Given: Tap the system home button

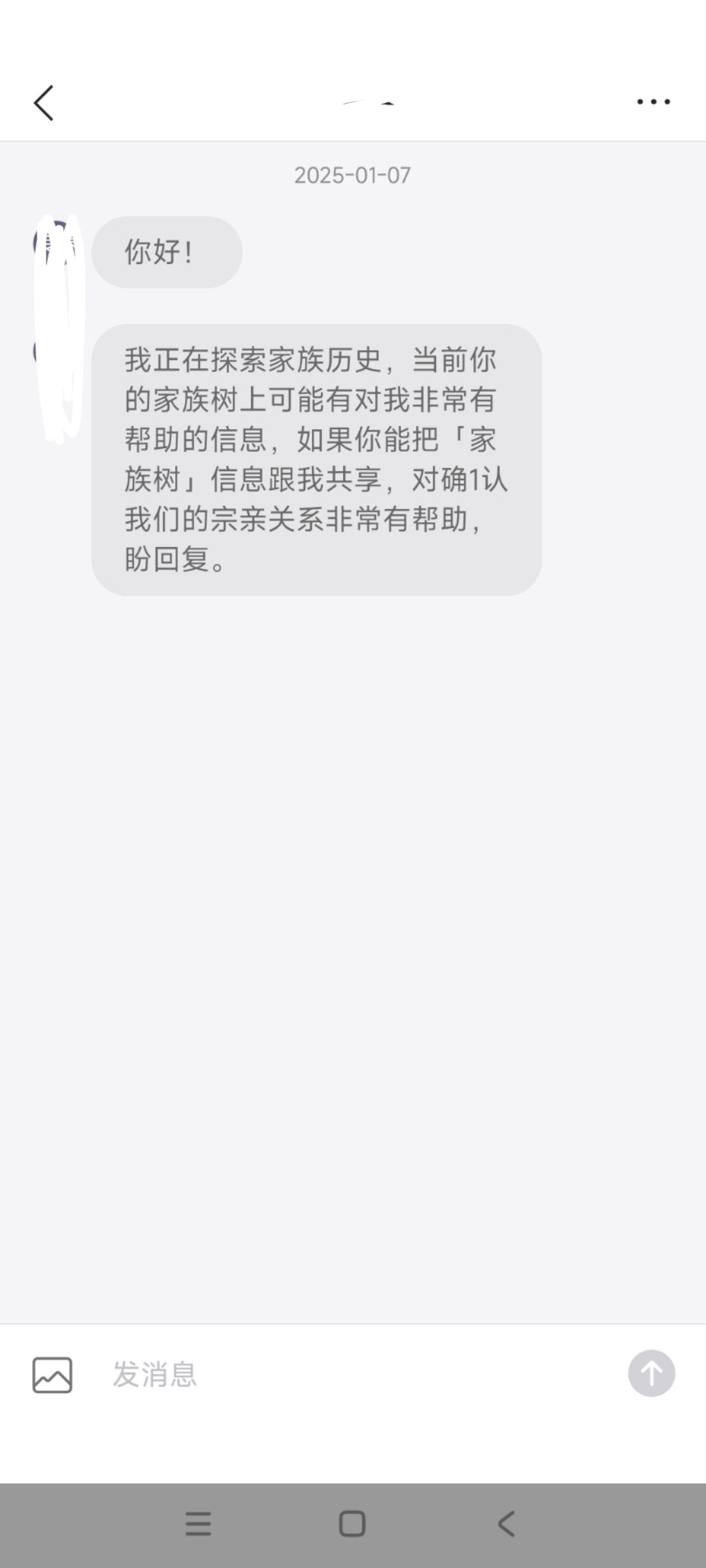Looking at the screenshot, I should [x=352, y=1524].
